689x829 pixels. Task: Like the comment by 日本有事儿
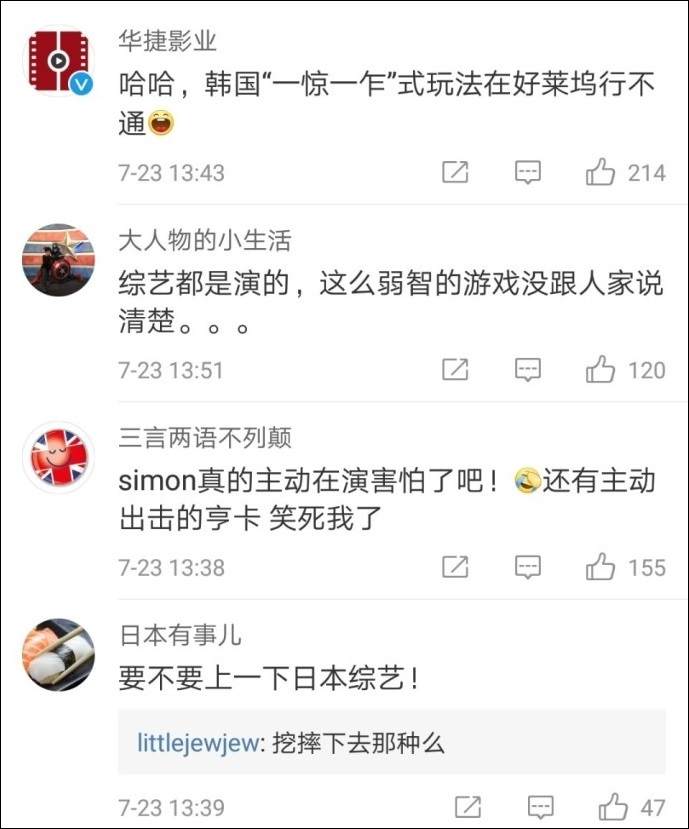(x=613, y=806)
